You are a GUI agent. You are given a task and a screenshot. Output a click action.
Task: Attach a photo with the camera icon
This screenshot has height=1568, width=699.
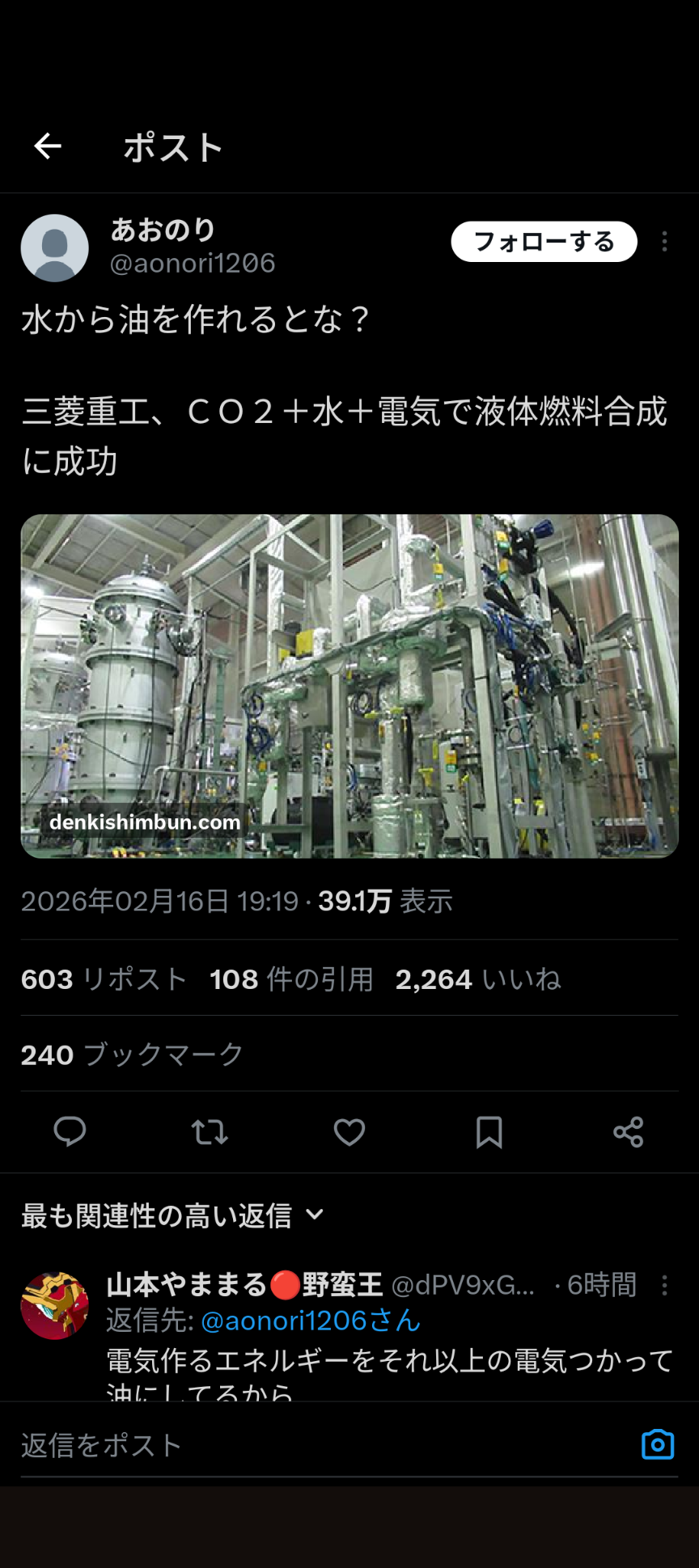point(658,1444)
